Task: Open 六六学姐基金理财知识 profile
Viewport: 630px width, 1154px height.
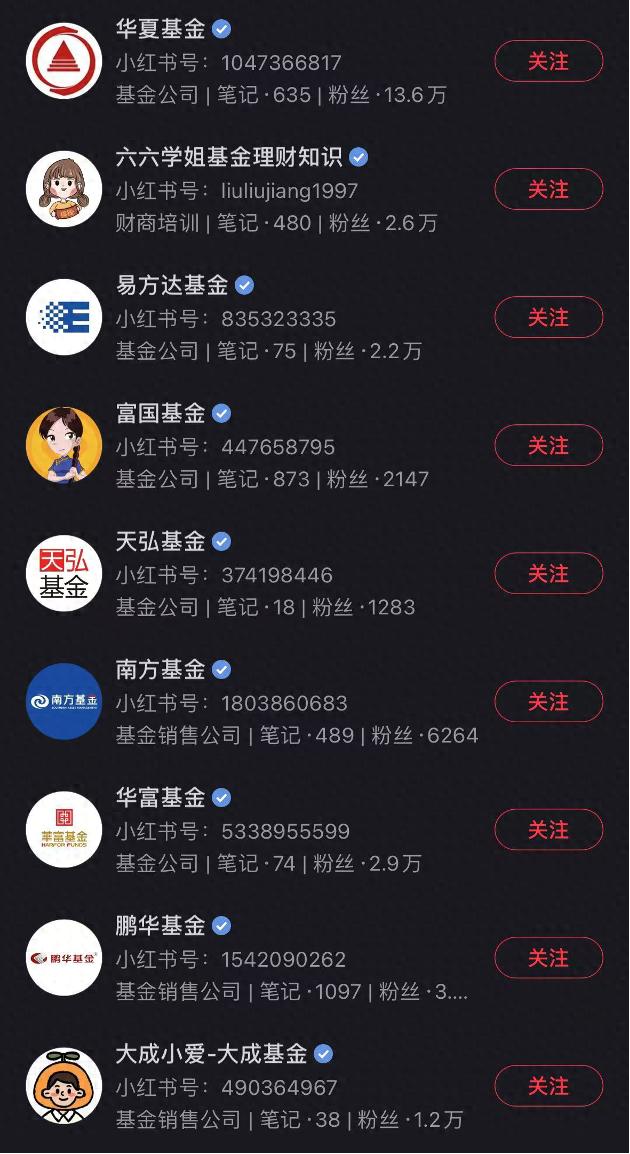Action: (x=250, y=189)
